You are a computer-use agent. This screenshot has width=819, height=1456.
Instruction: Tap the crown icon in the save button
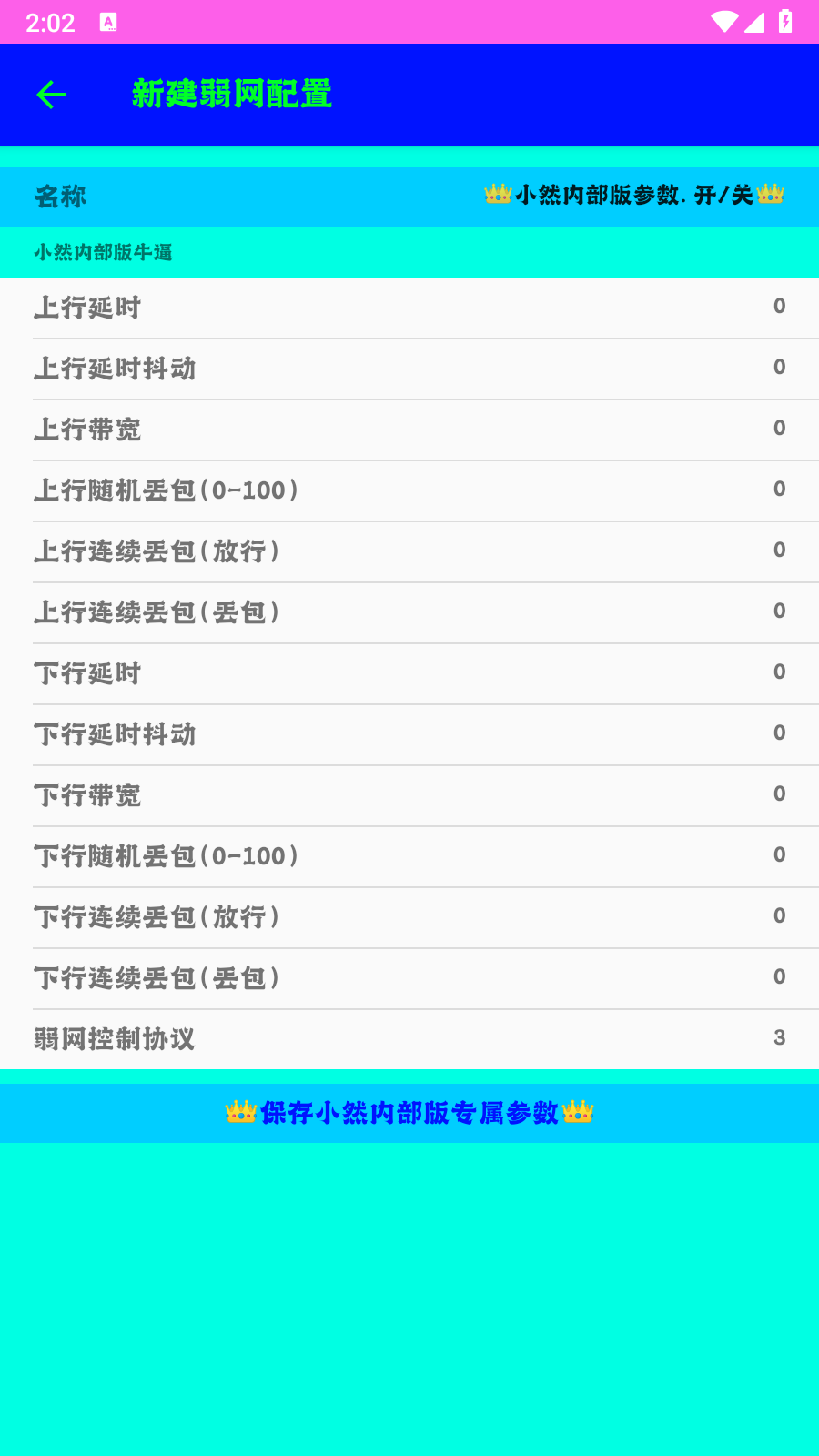tap(239, 1111)
